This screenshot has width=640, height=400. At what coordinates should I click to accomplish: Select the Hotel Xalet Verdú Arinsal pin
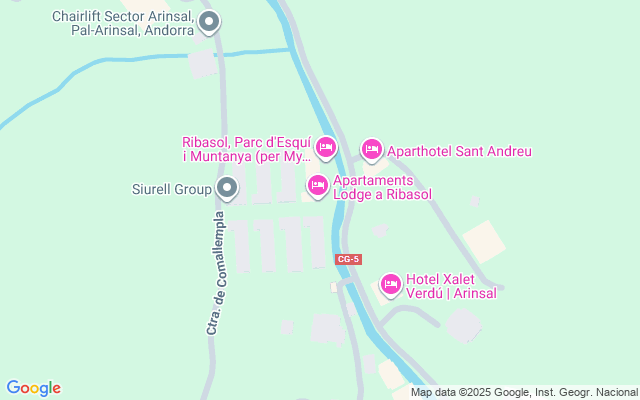click(391, 284)
